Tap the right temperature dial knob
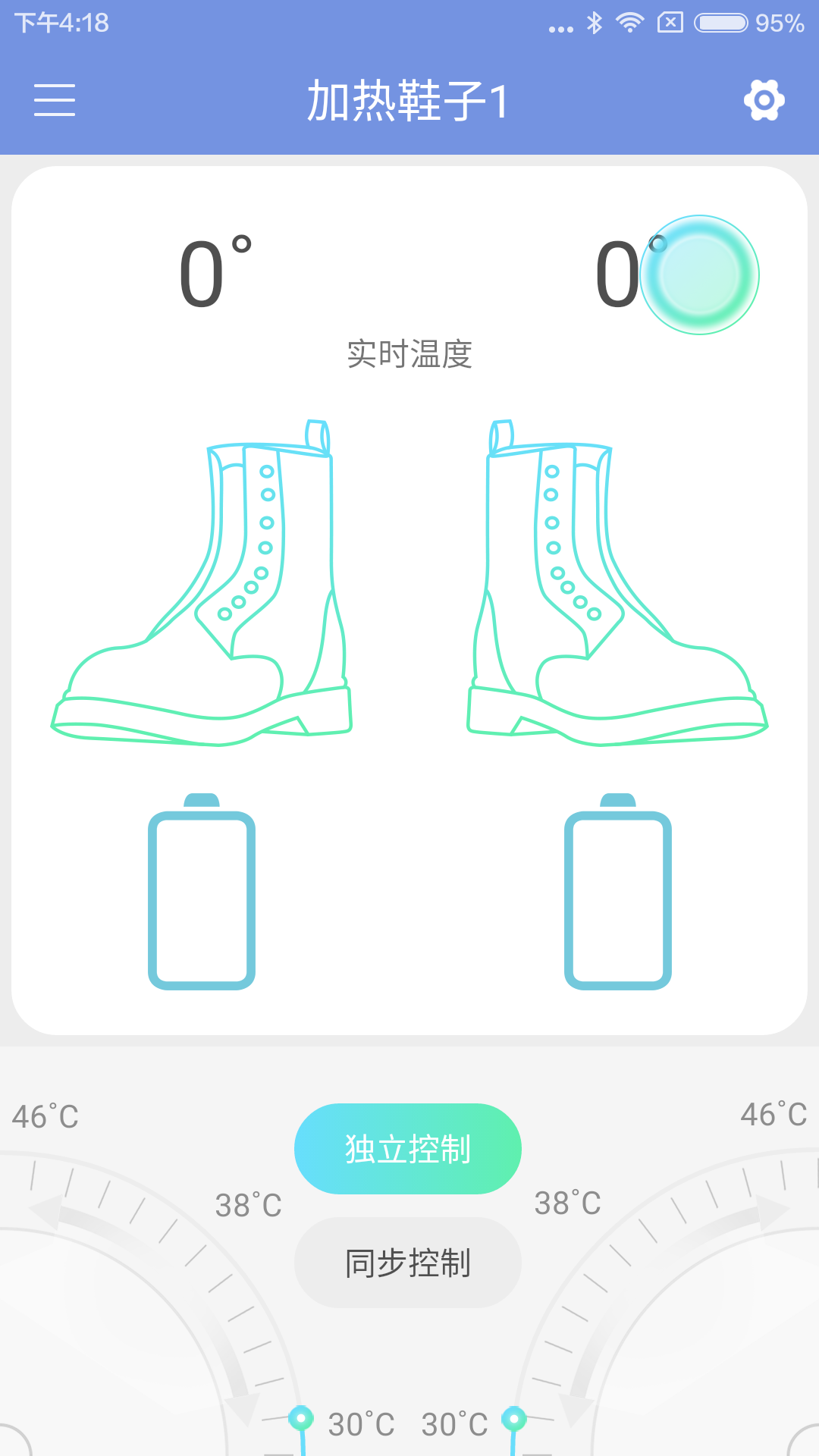The image size is (819, 1456). pyautogui.click(x=514, y=1417)
